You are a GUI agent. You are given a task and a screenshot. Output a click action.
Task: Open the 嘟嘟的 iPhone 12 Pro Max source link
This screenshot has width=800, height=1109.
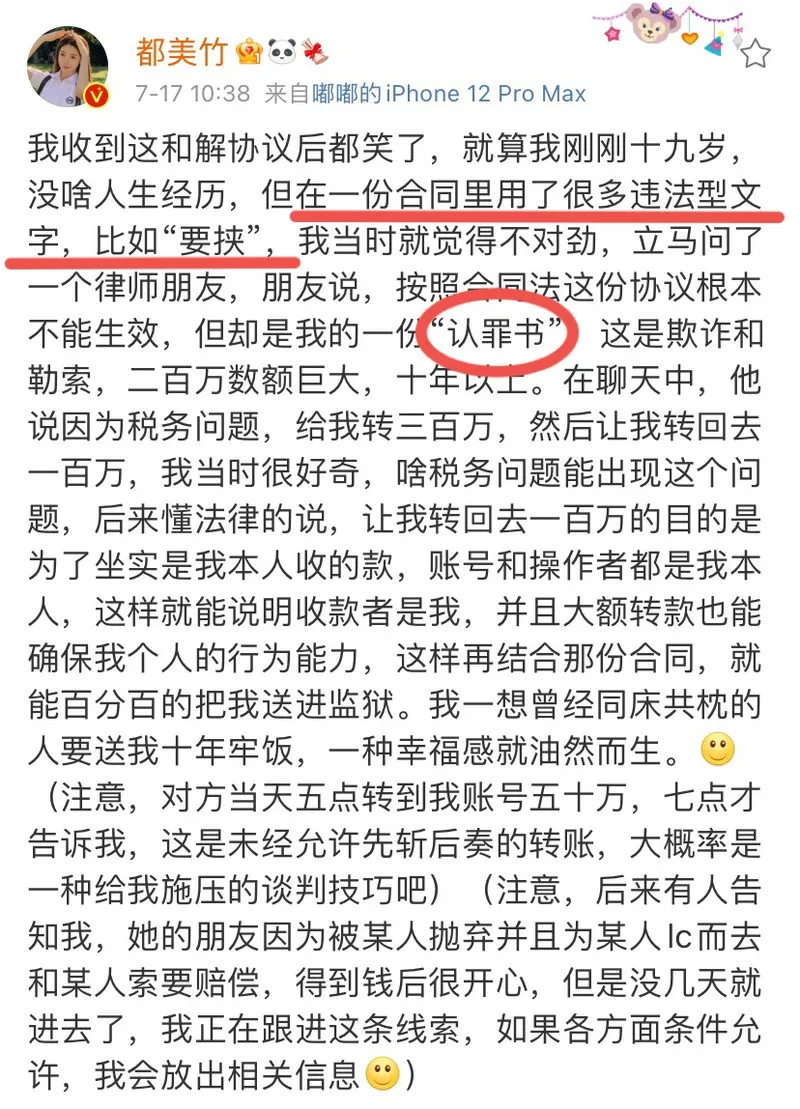(x=449, y=94)
